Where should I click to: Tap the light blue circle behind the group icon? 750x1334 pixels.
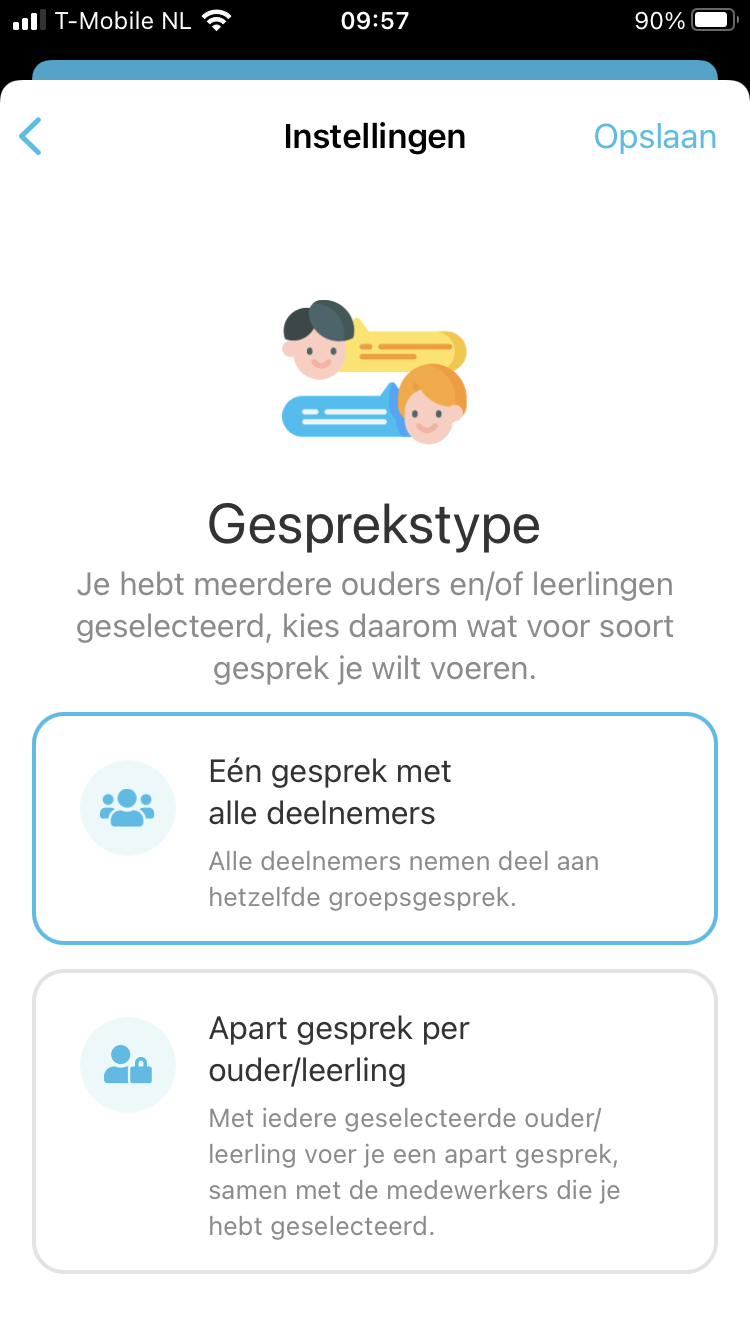point(128,807)
